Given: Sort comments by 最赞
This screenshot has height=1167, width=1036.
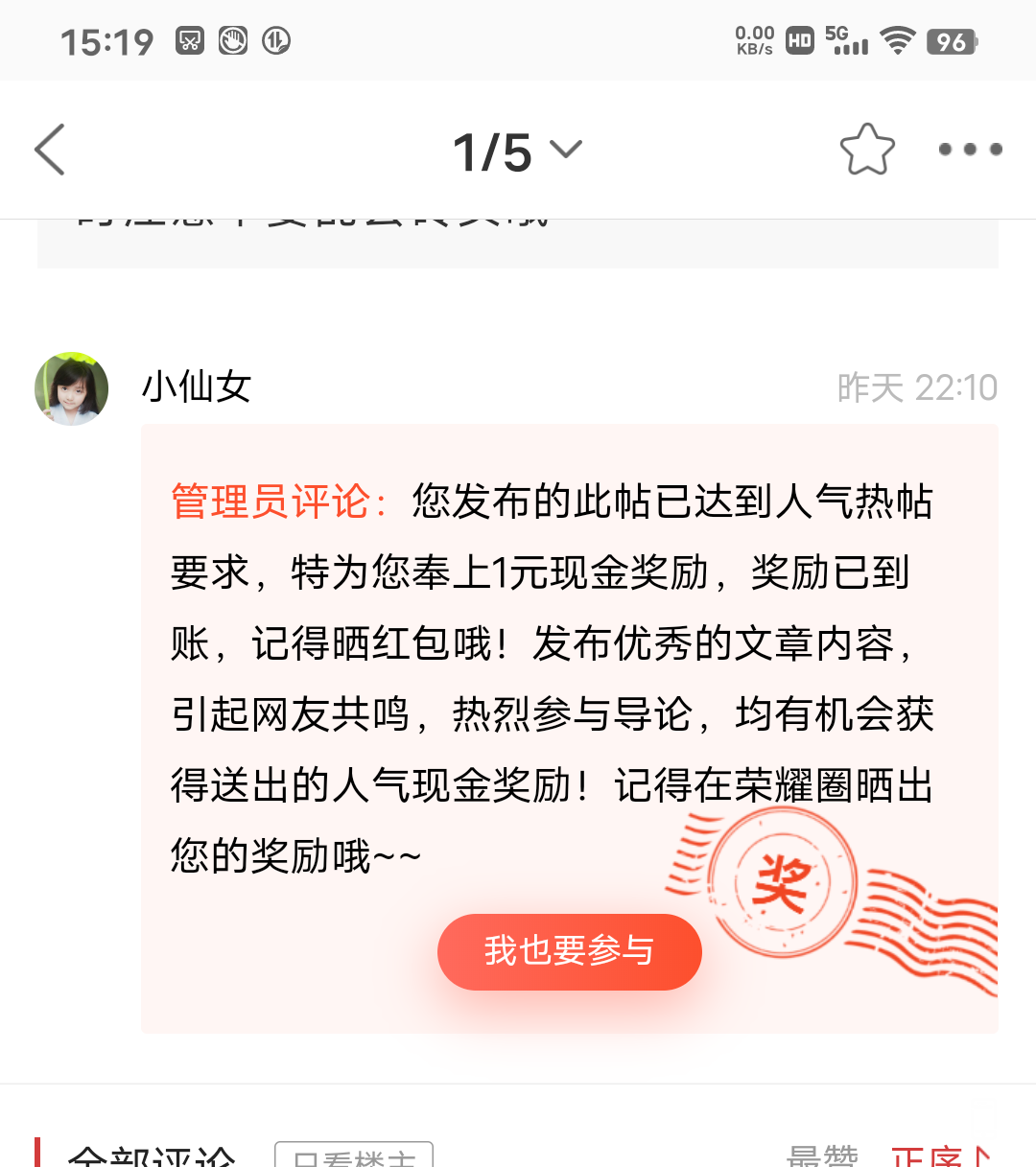Looking at the screenshot, I should pyautogui.click(x=822, y=1156).
